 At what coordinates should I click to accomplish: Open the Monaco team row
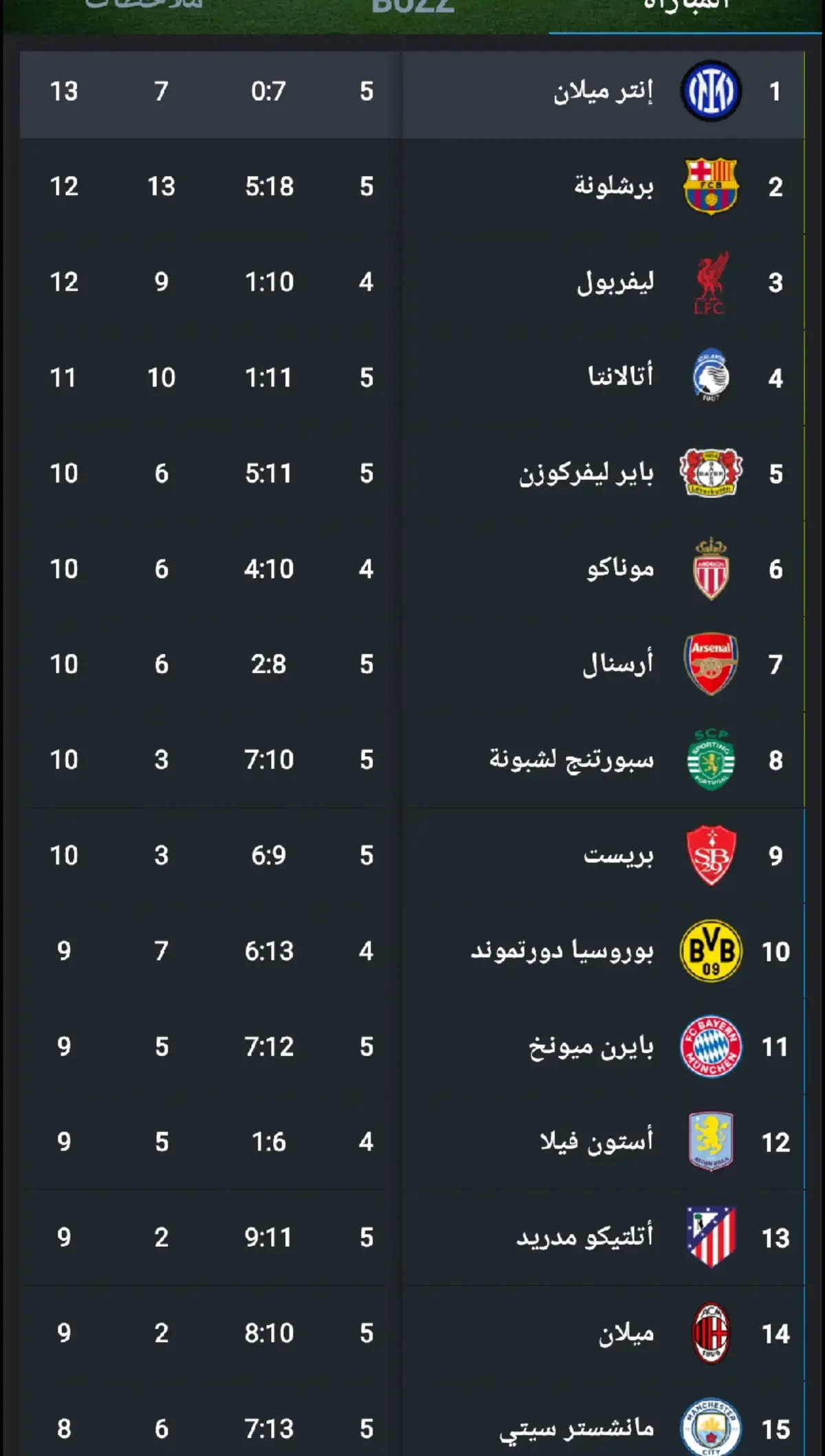pyautogui.click(x=412, y=569)
